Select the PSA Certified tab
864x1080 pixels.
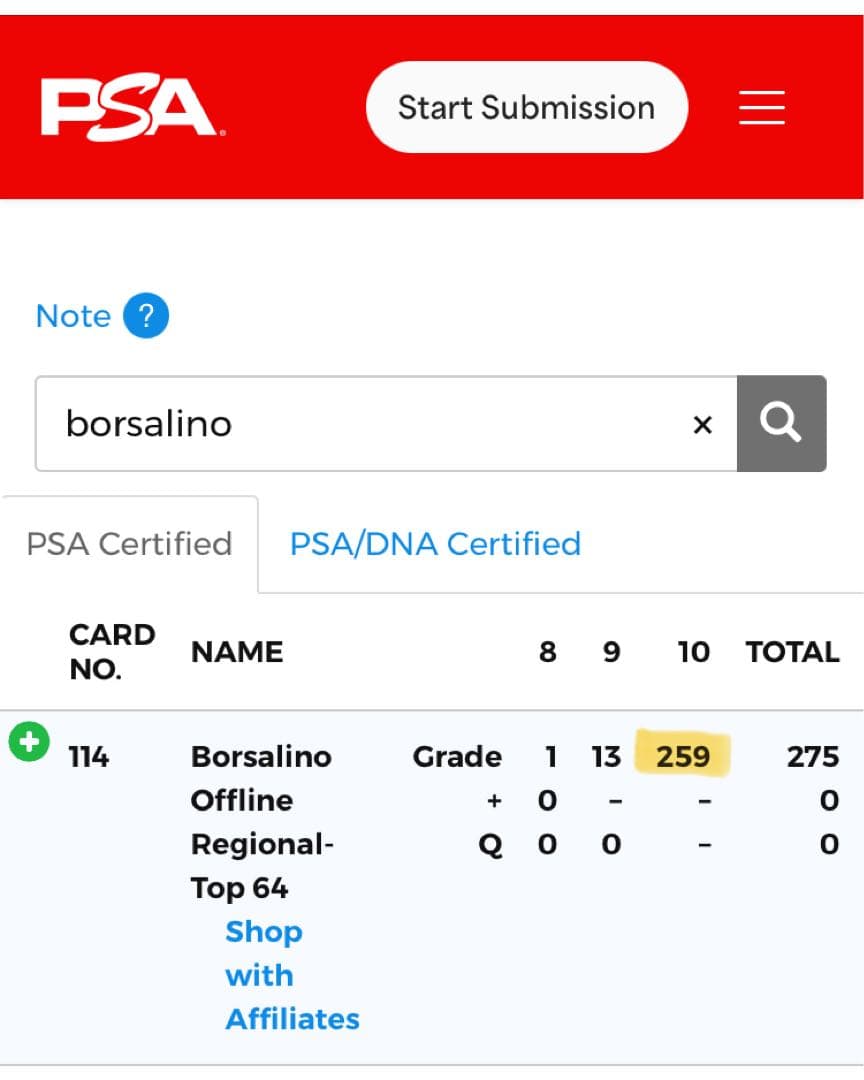[x=129, y=544]
